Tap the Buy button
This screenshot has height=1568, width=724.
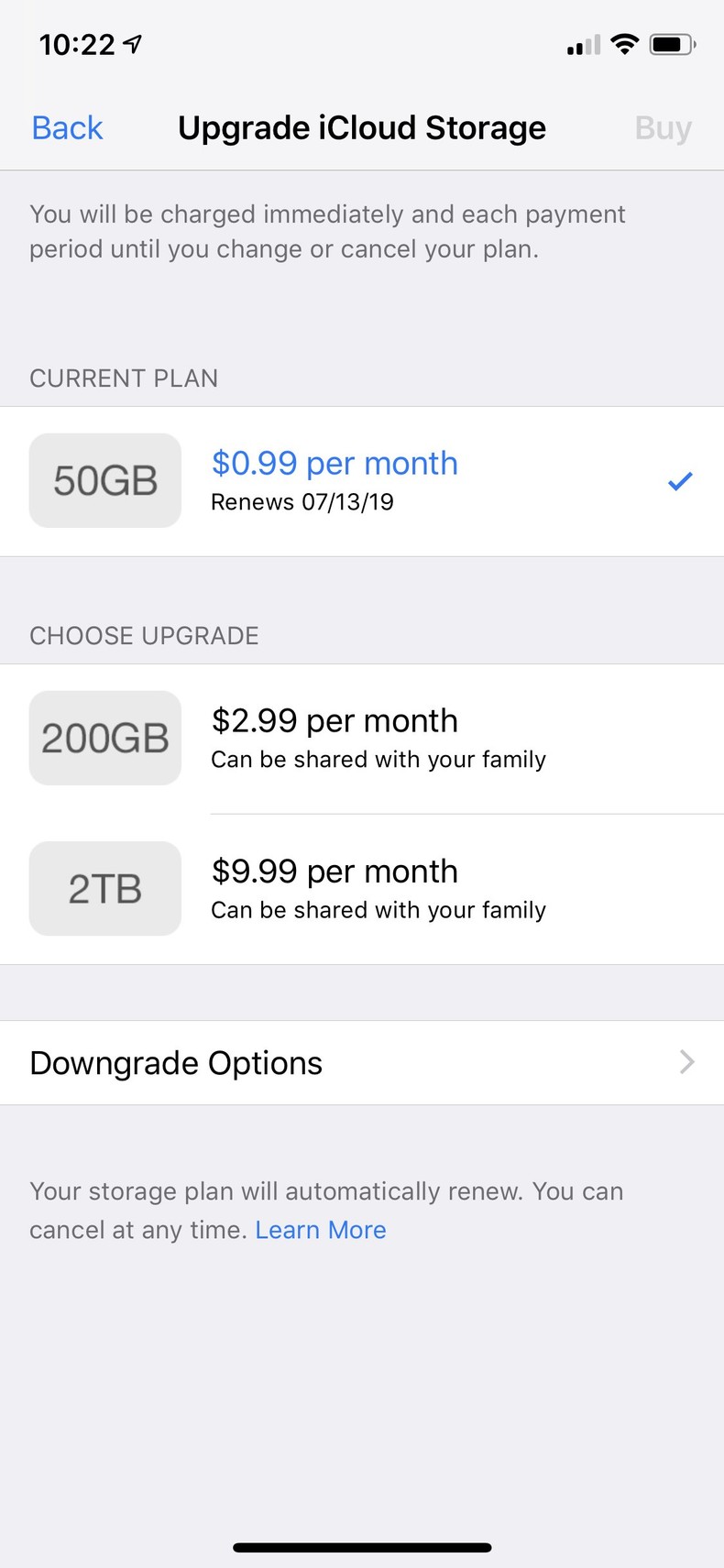[x=663, y=128]
